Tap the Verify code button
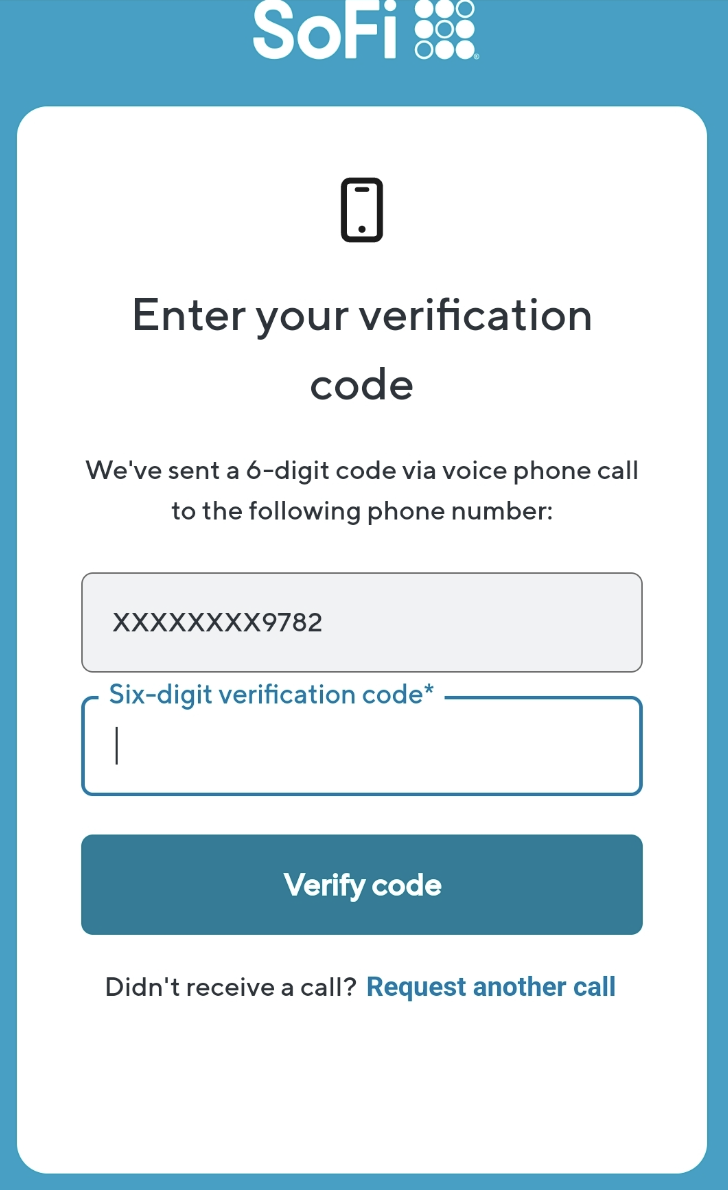Screen dimensions: 728x1190 [361, 885]
